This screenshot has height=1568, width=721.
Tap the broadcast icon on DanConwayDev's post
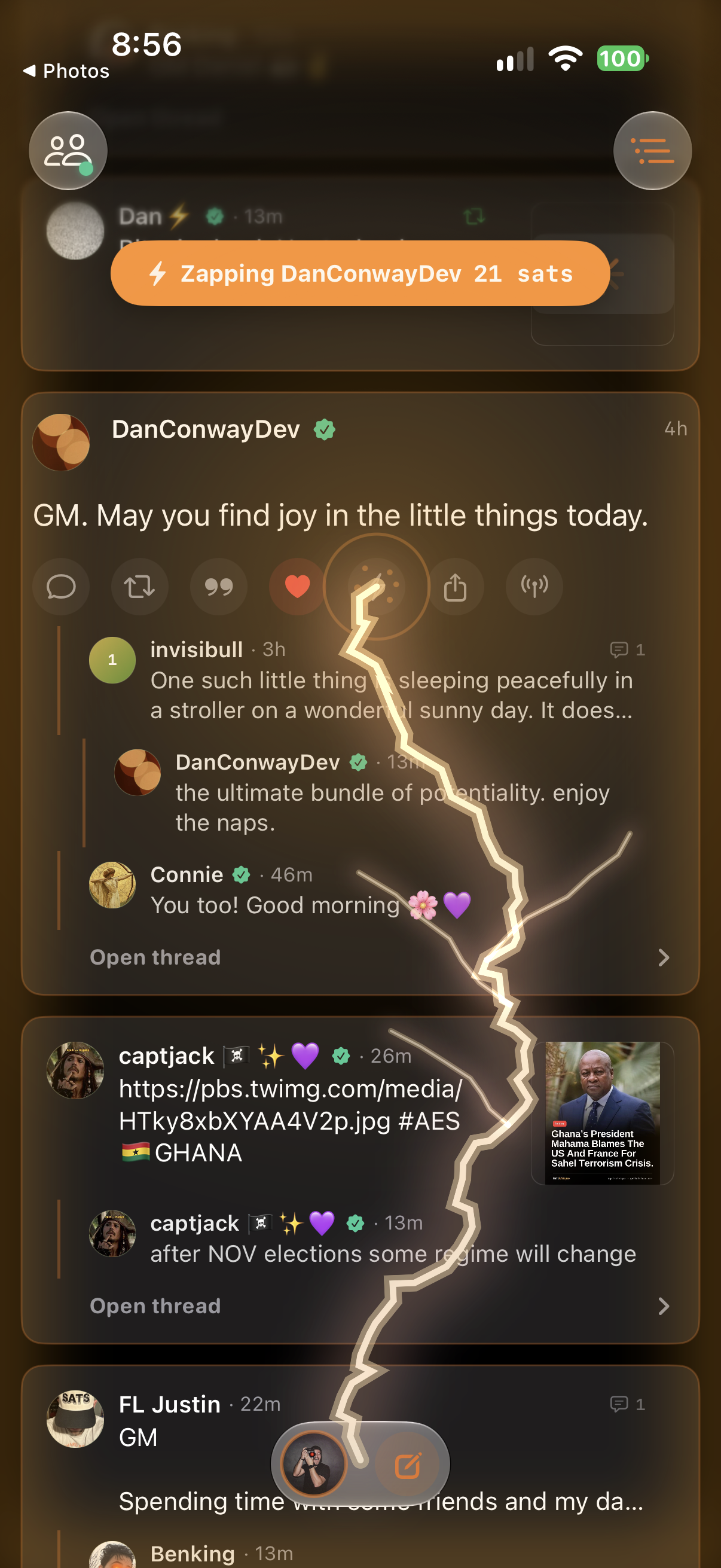(534, 587)
